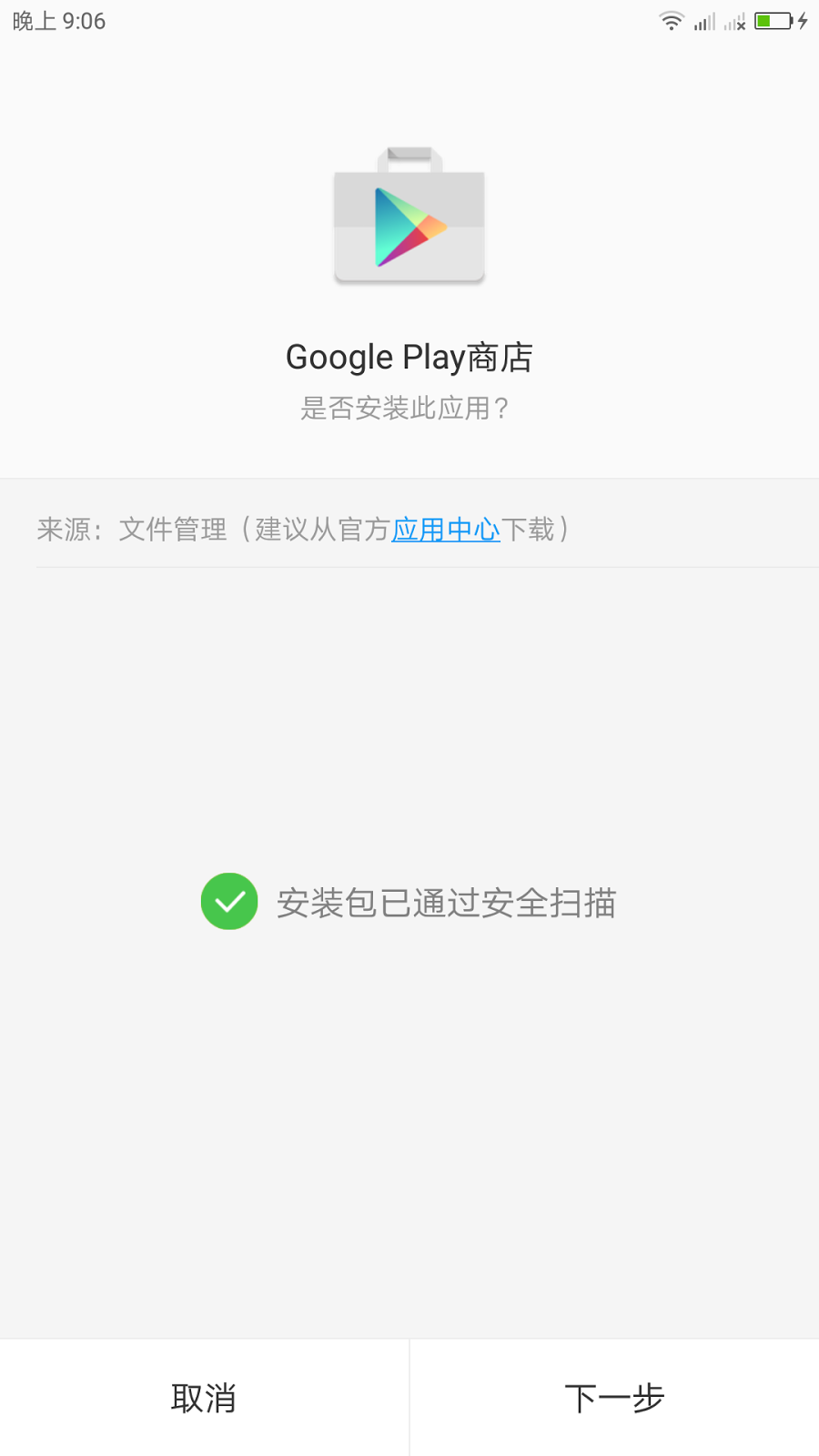Screen dimensions: 819x1456
Task: Cancel the Google Play Store installation
Action: 204,1398
